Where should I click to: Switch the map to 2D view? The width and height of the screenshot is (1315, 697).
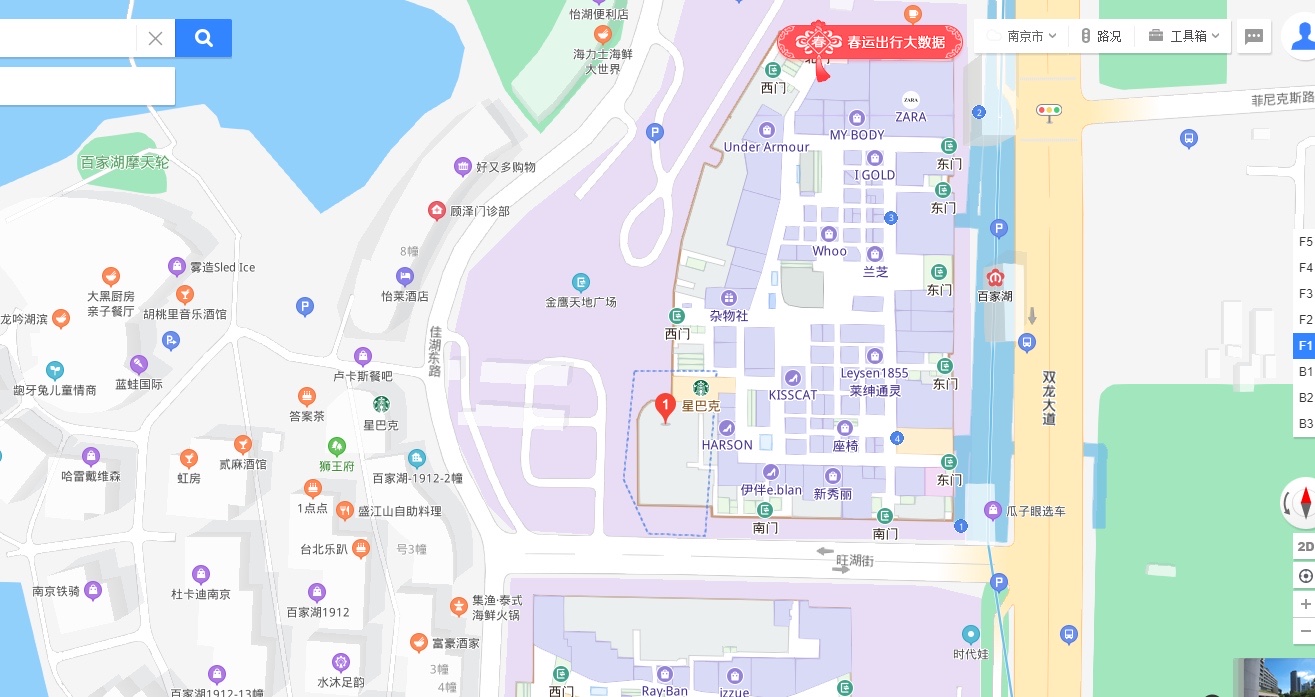1304,546
